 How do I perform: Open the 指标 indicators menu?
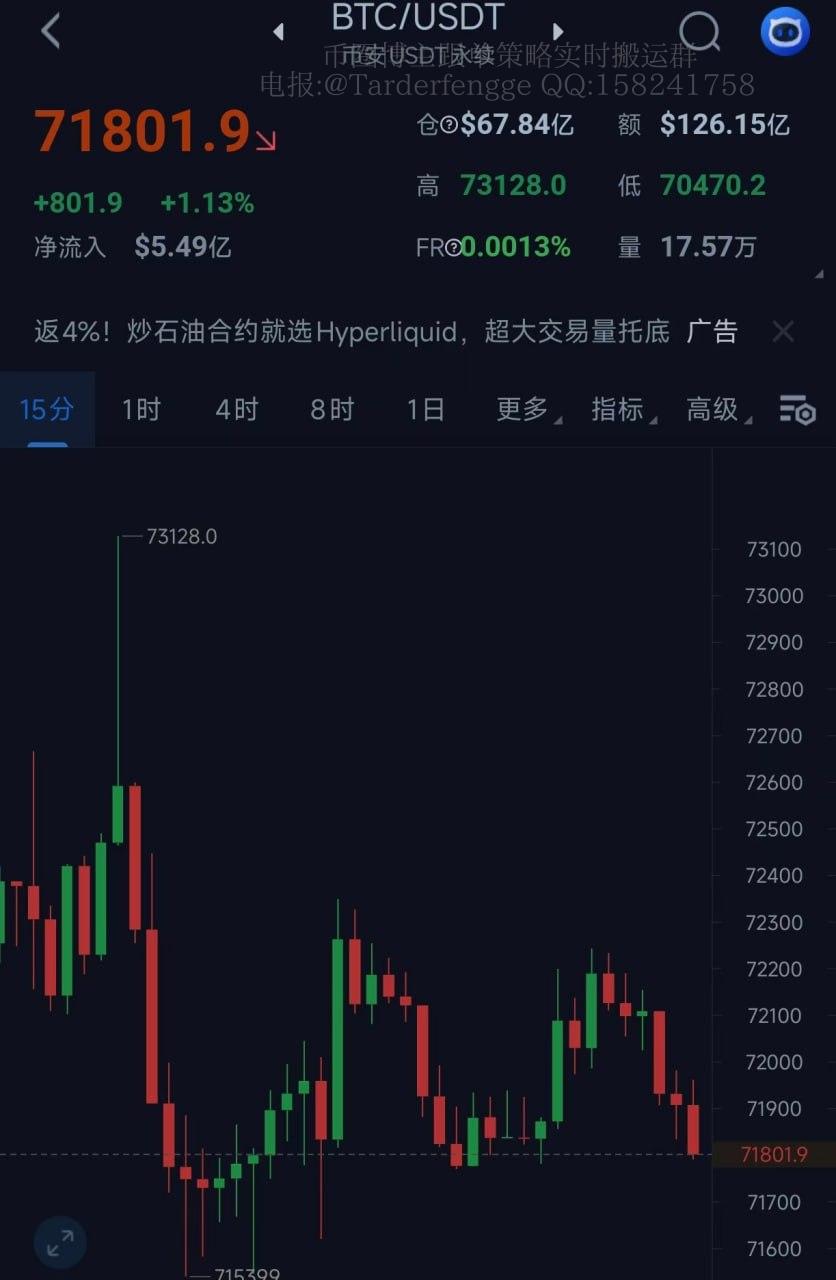click(x=621, y=409)
